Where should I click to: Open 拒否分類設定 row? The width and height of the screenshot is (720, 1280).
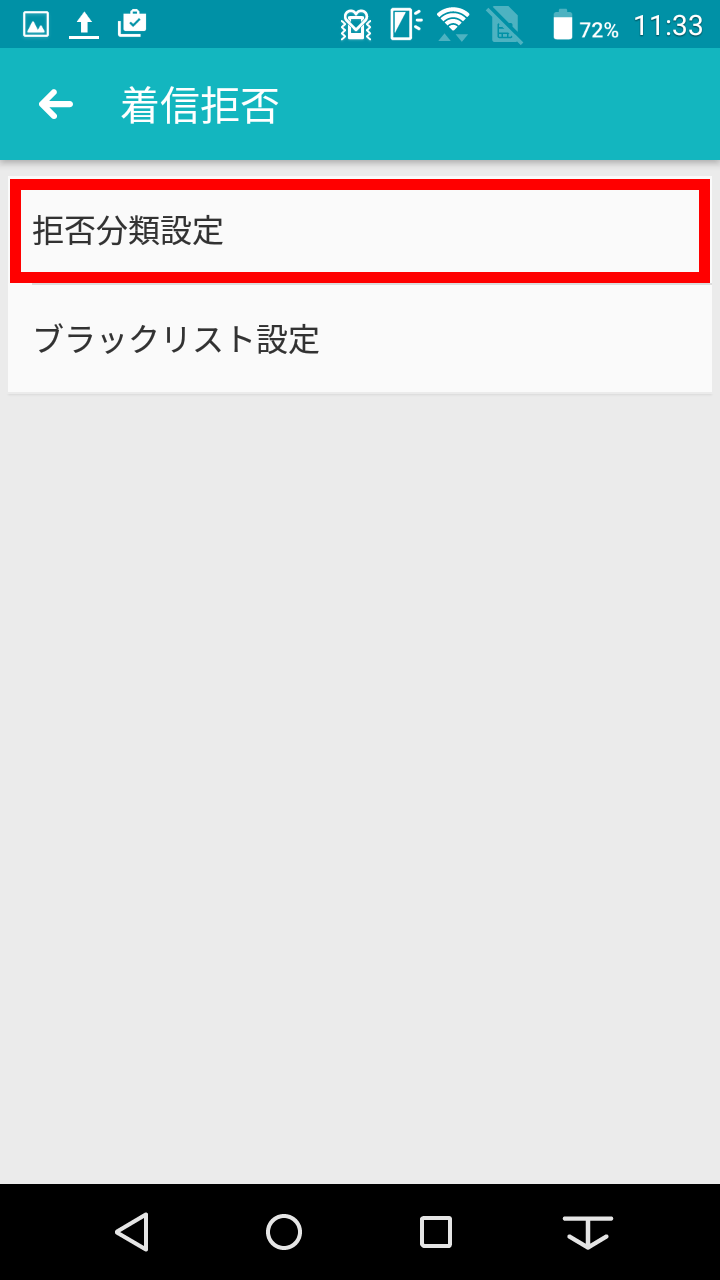coord(360,231)
